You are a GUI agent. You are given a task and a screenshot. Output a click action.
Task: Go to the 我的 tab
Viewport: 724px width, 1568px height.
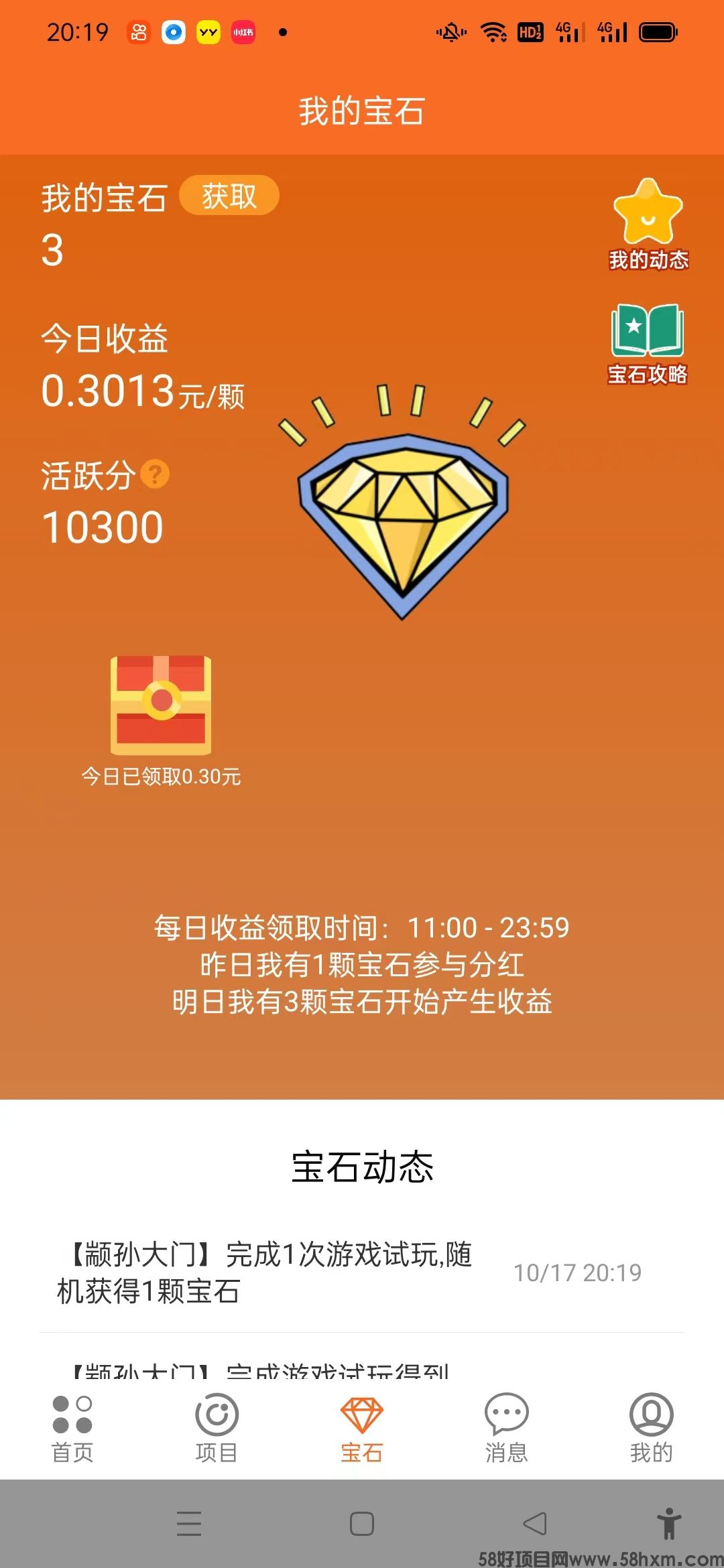point(651,1429)
